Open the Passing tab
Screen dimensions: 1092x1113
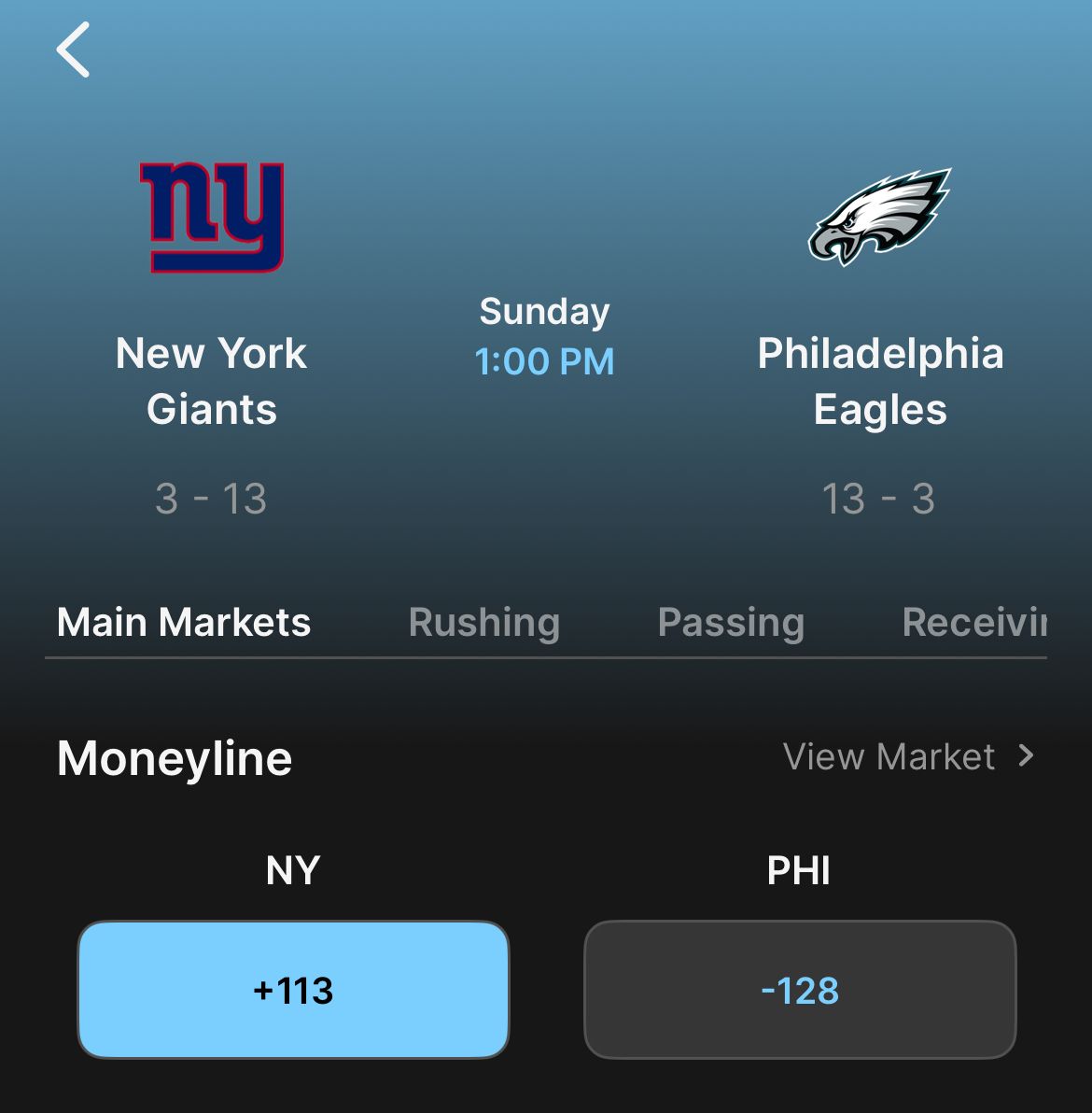pyautogui.click(x=731, y=623)
